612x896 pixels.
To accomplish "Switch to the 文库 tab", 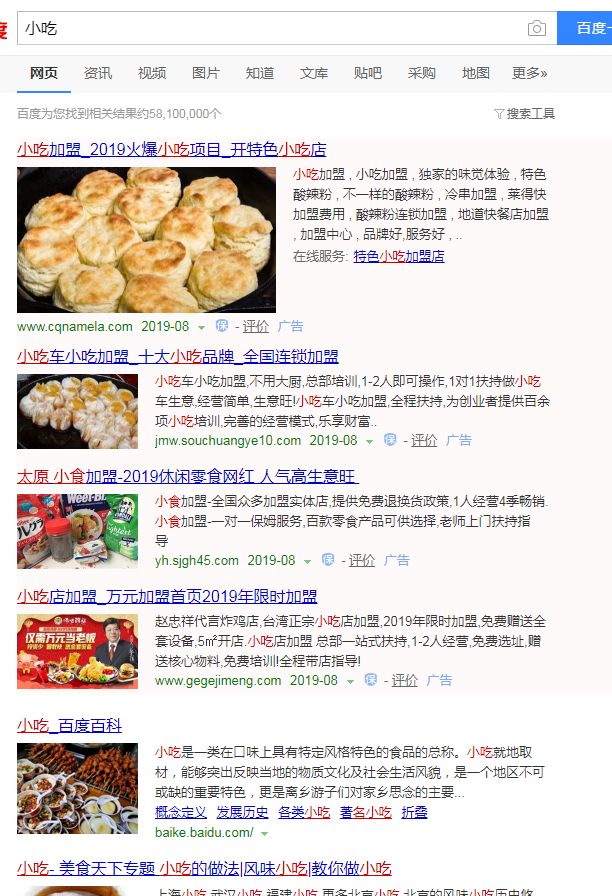I will (314, 73).
